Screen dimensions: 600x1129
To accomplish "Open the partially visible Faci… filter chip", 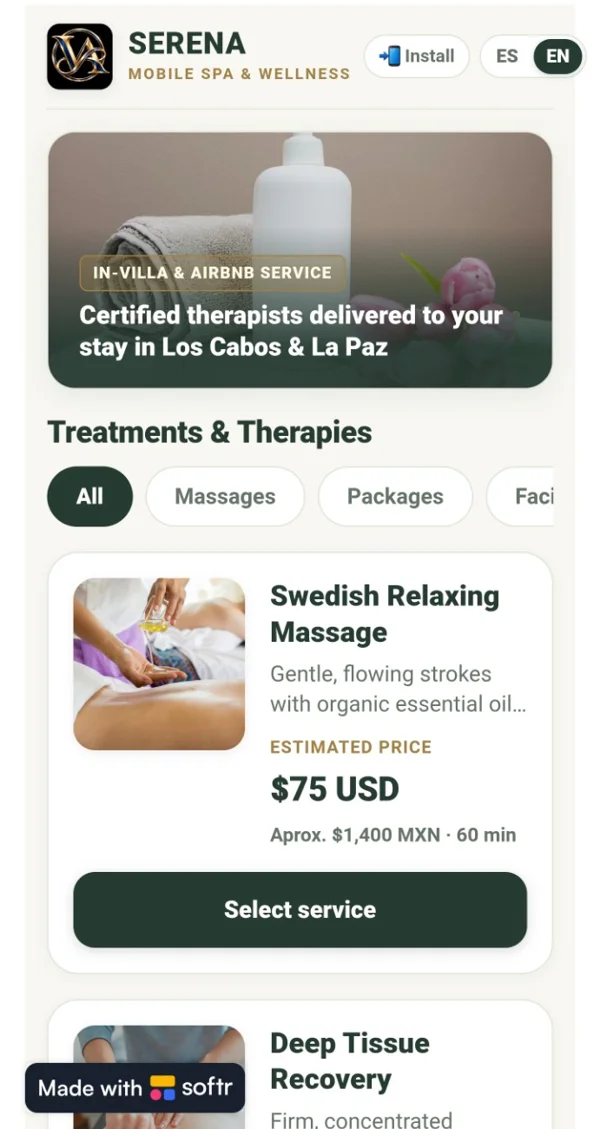I will (520, 496).
